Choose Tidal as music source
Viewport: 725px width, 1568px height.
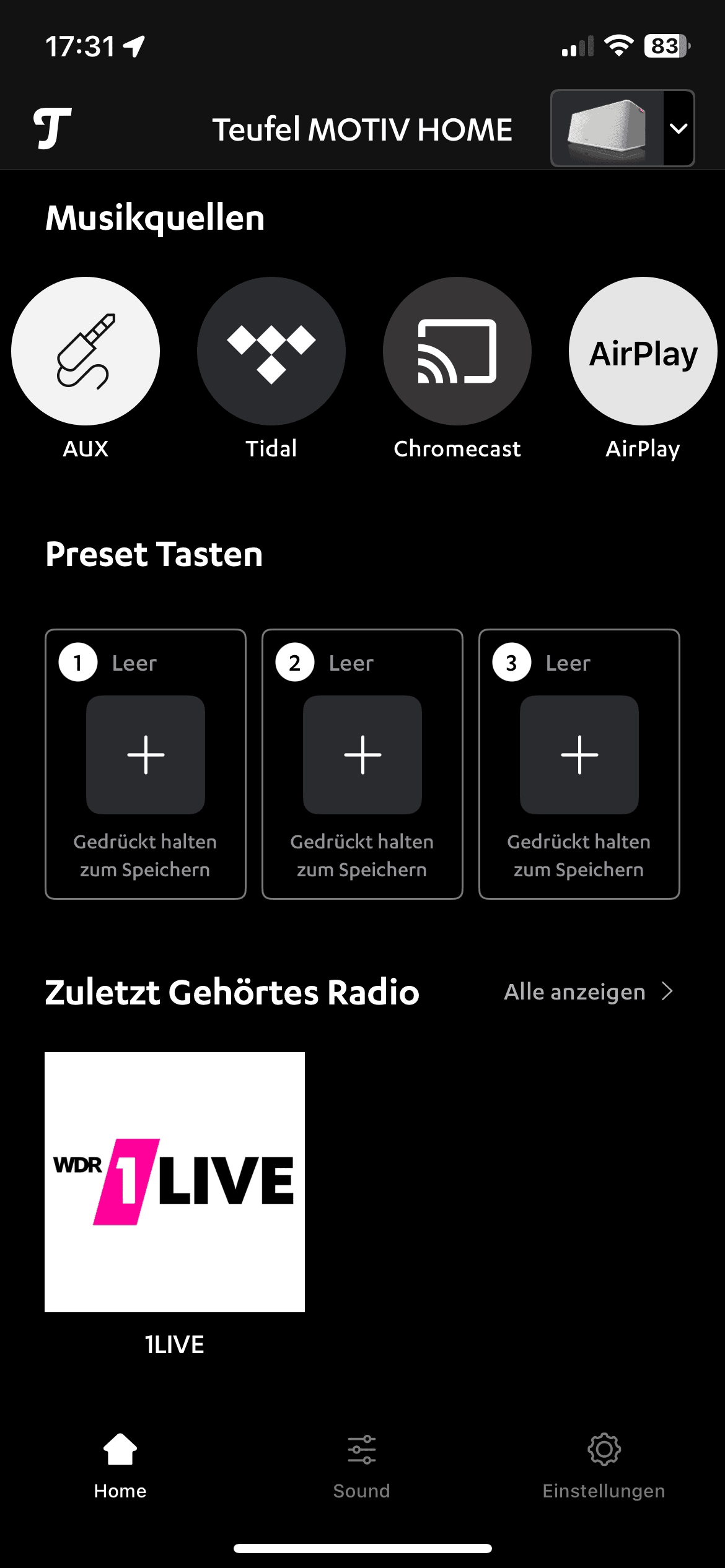pos(271,351)
